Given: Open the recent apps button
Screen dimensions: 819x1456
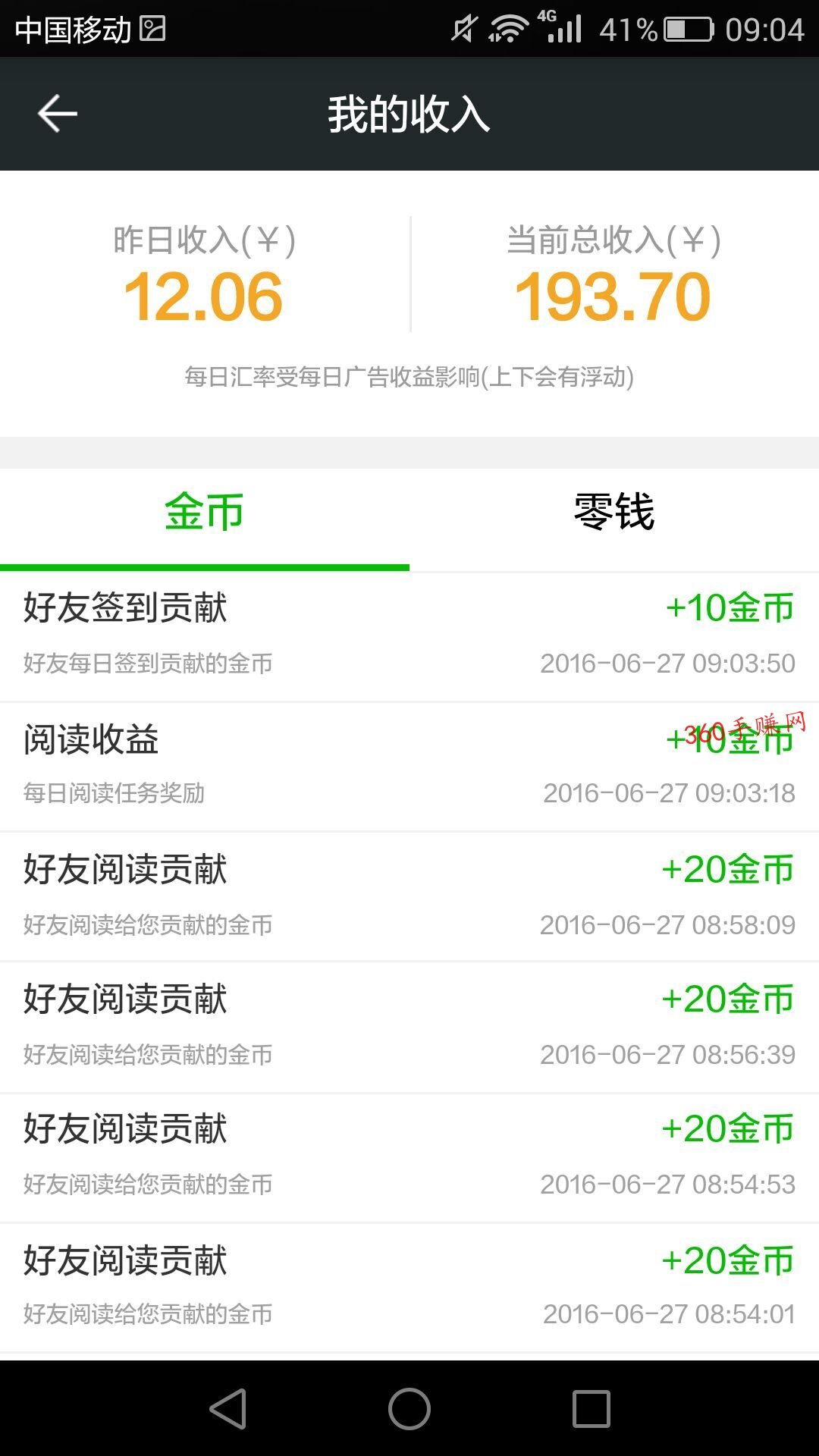Looking at the screenshot, I should [591, 1409].
